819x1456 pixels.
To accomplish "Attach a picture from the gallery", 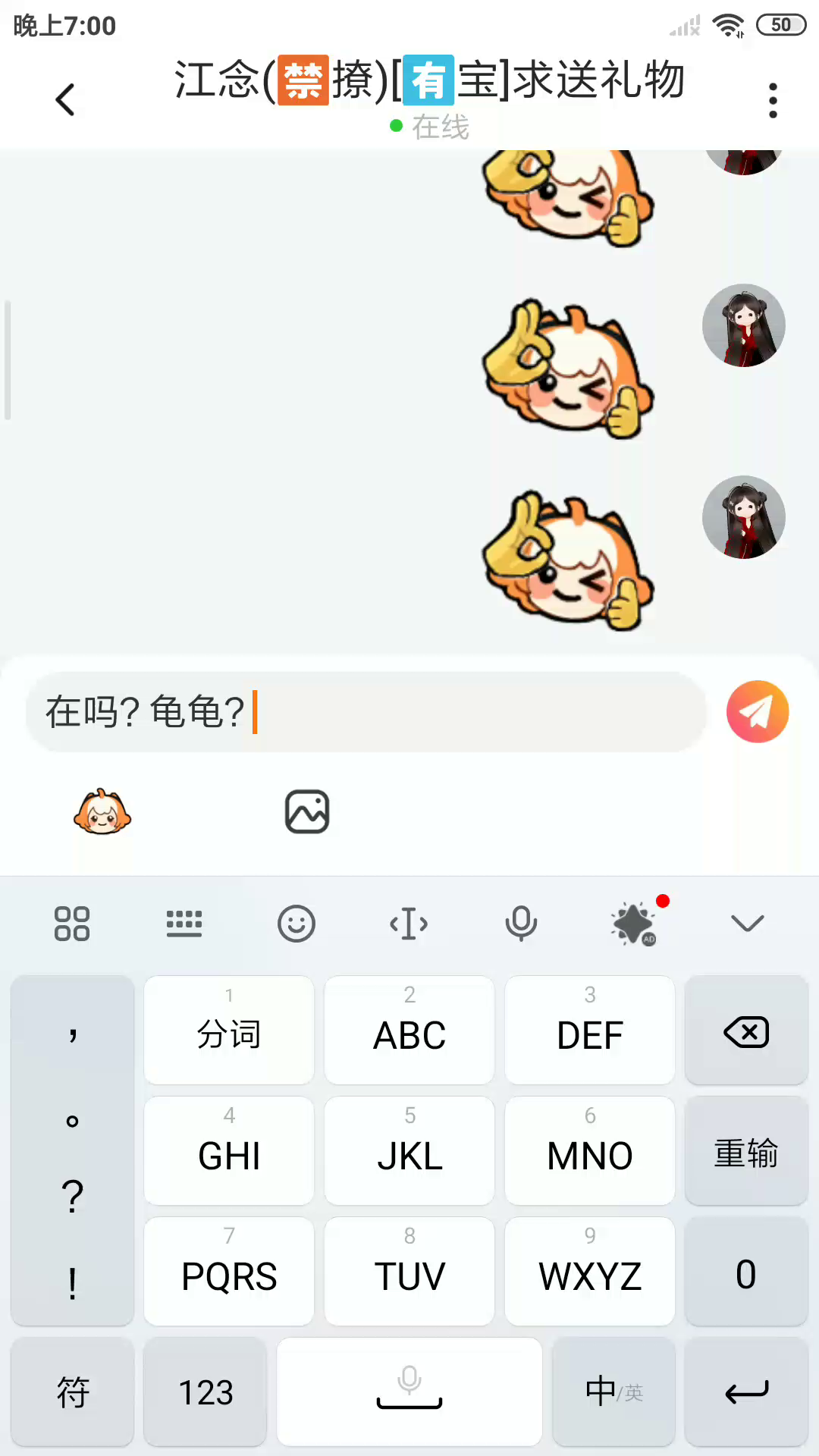I will pos(307,811).
